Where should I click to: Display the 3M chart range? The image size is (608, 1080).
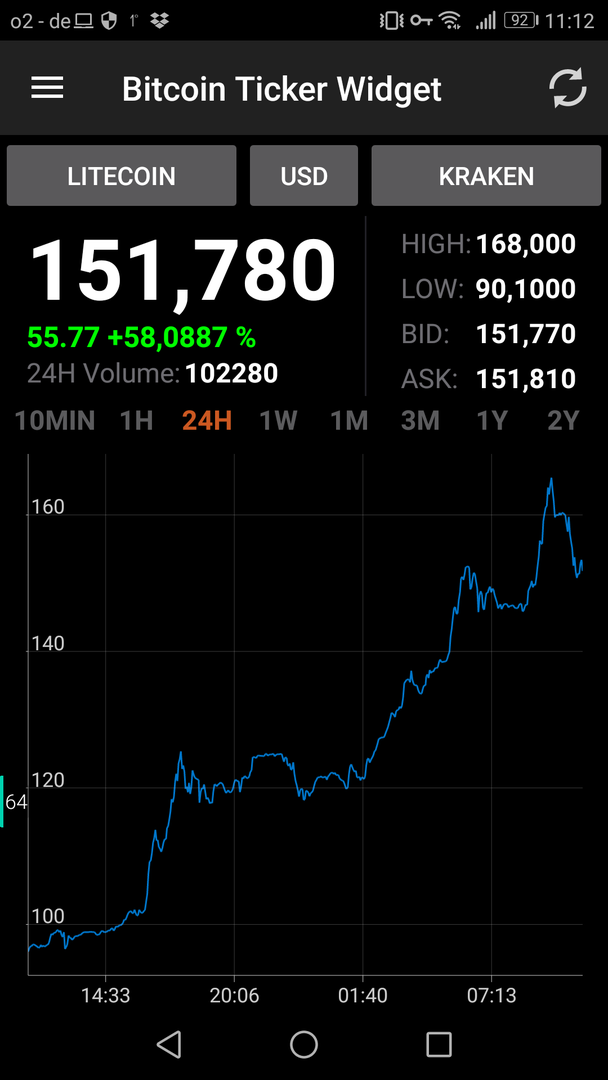tap(421, 421)
